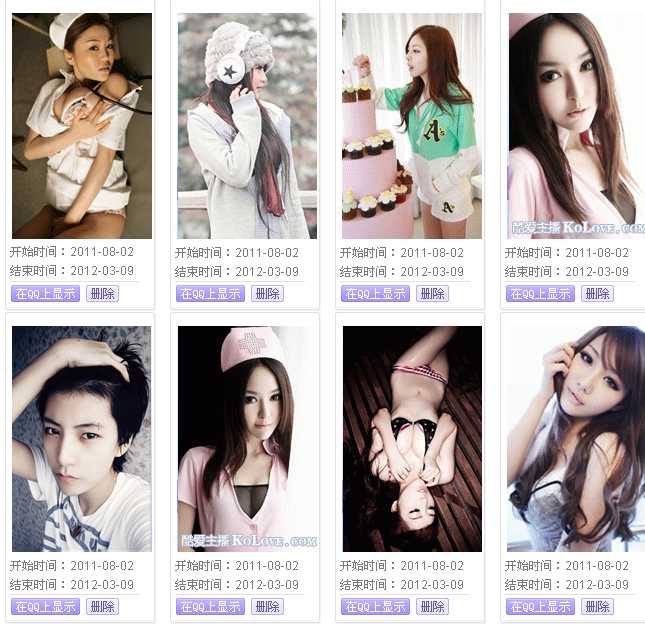
Task: Delete the long wavy hair photo
Action: (597, 606)
